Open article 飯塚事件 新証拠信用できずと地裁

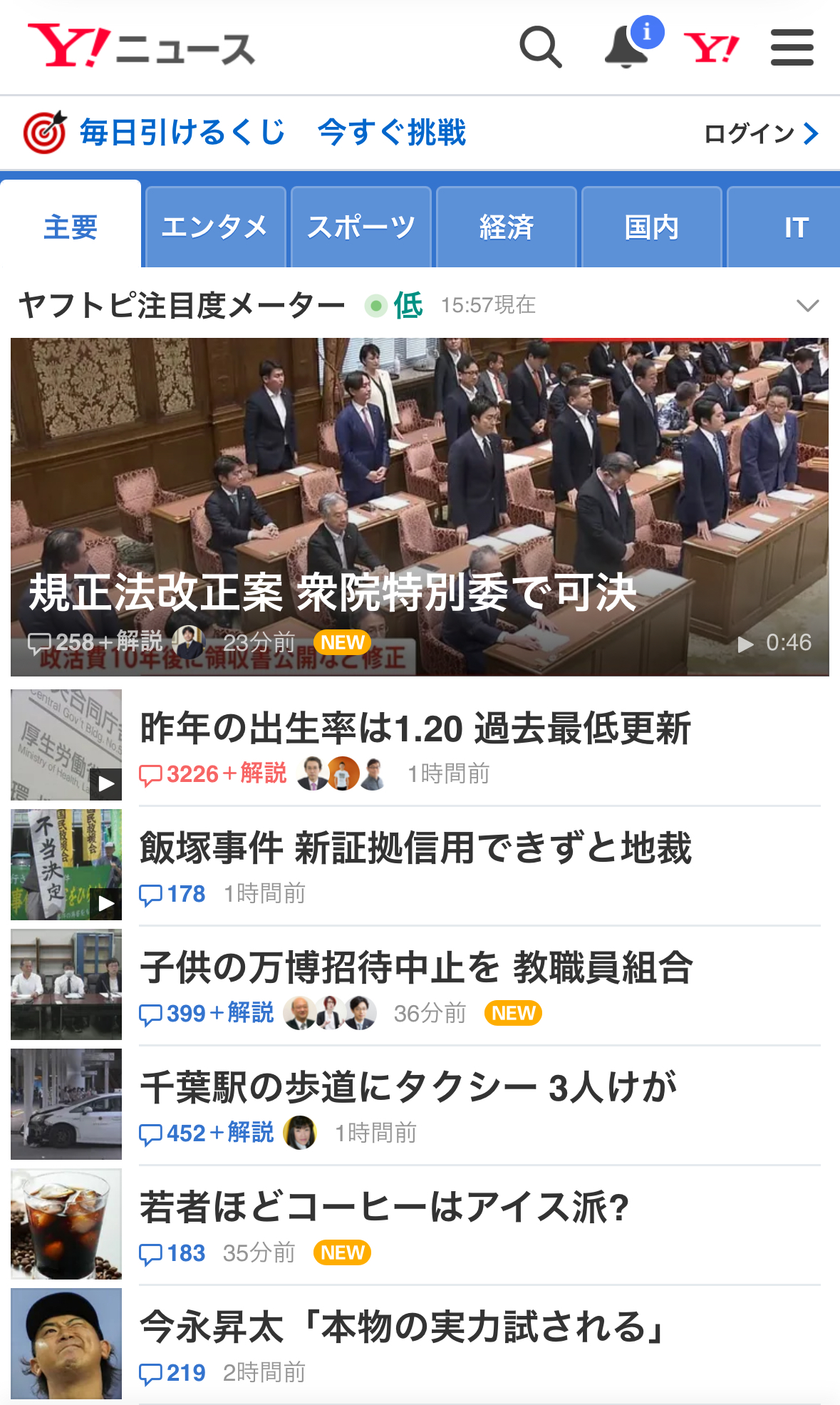tap(415, 848)
